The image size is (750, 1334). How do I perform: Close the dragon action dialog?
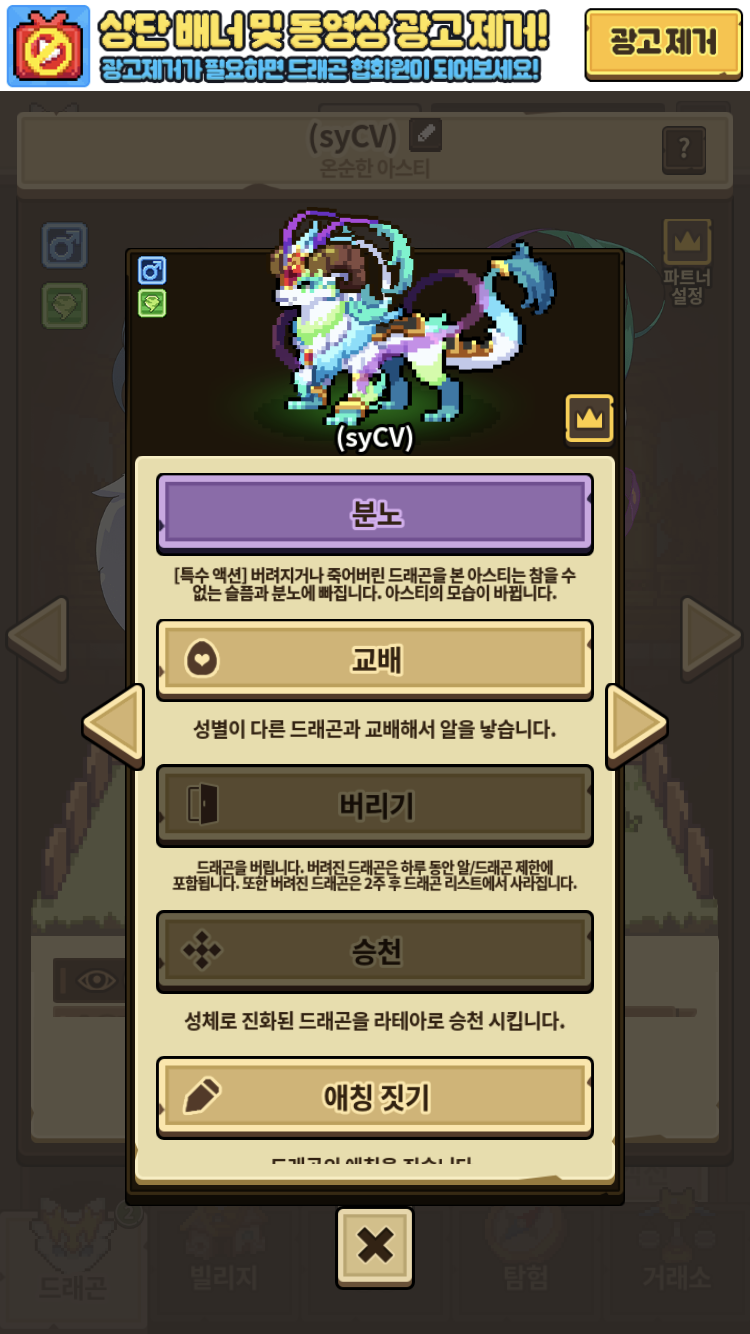[375, 1246]
